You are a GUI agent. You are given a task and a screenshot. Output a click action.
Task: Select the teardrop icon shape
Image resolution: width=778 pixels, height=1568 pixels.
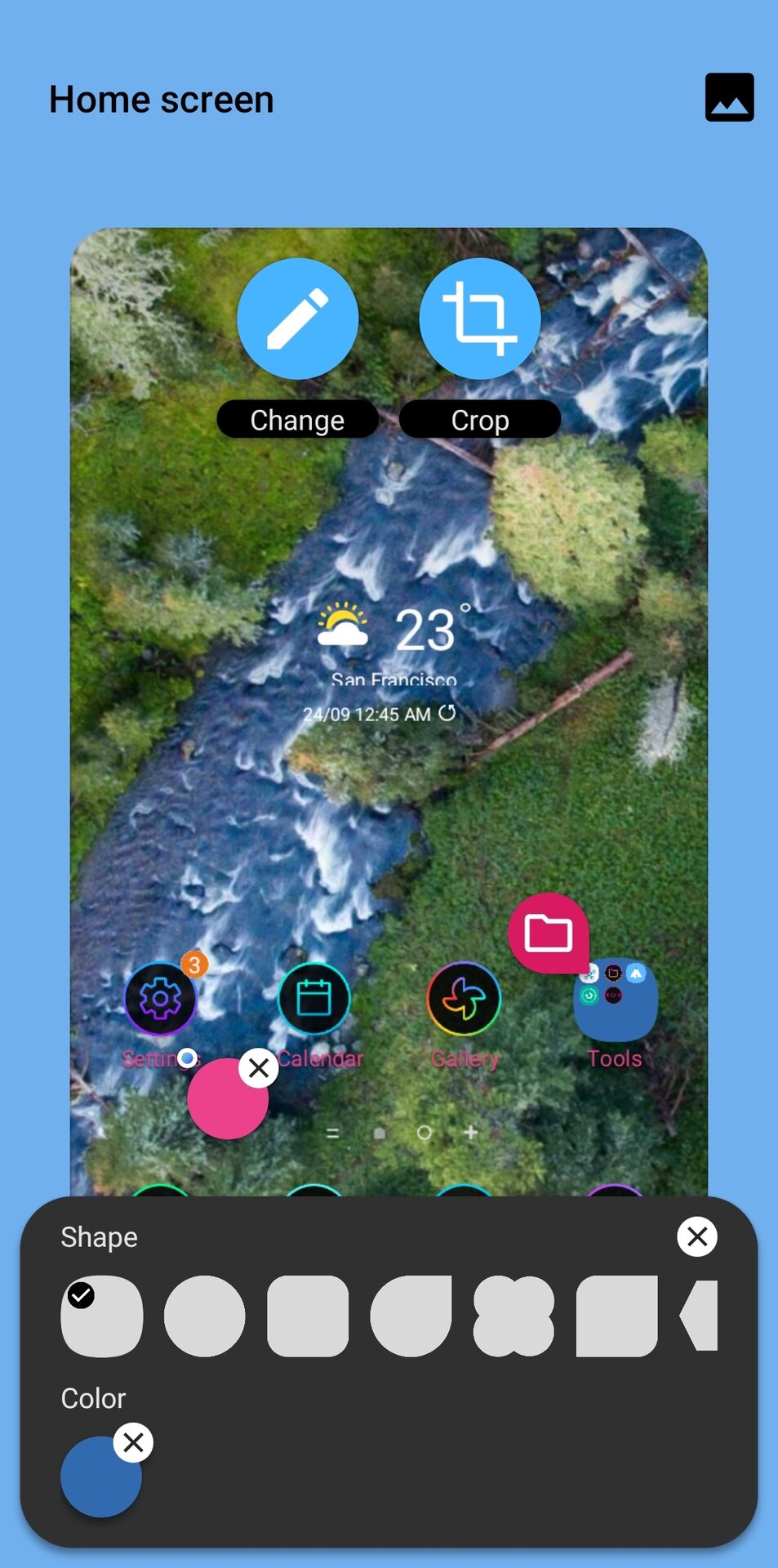(x=411, y=1316)
